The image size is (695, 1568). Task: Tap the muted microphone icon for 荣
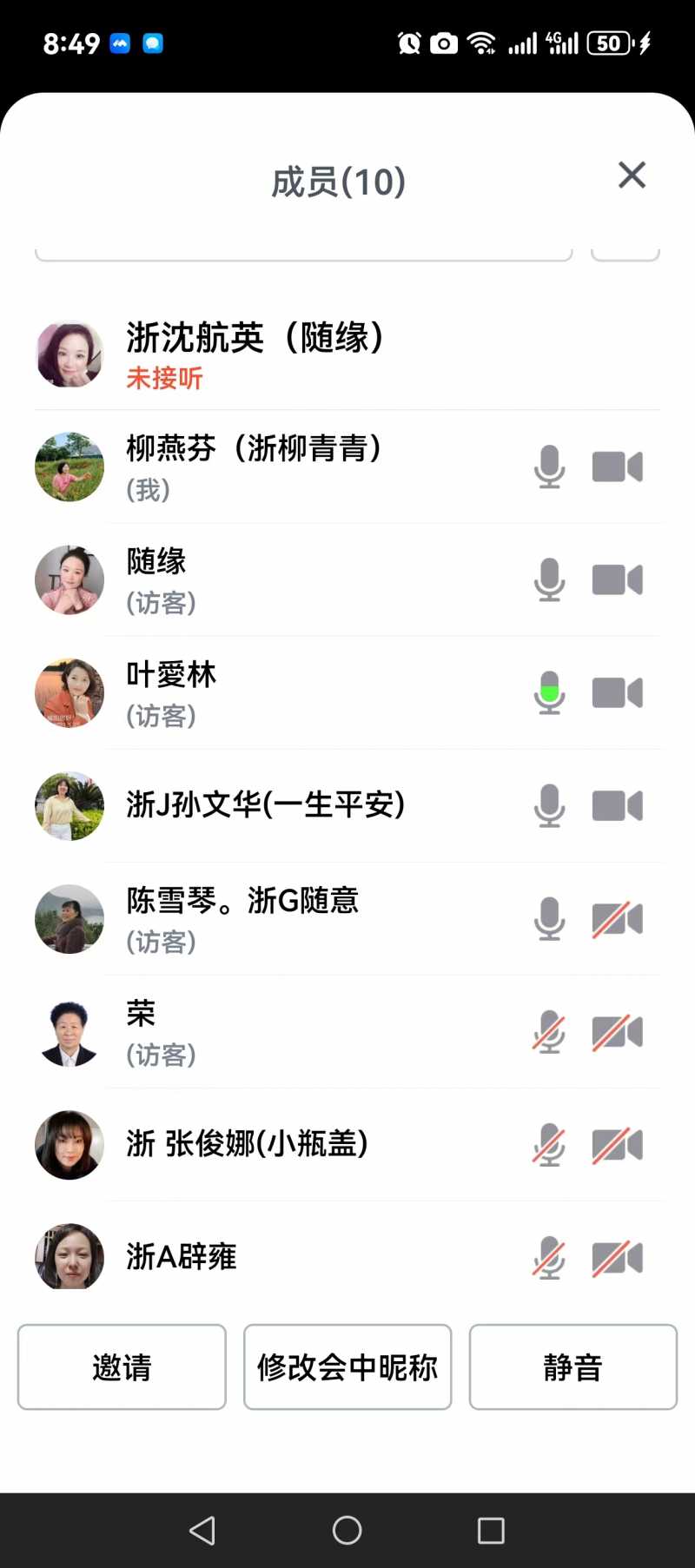coord(549,1032)
